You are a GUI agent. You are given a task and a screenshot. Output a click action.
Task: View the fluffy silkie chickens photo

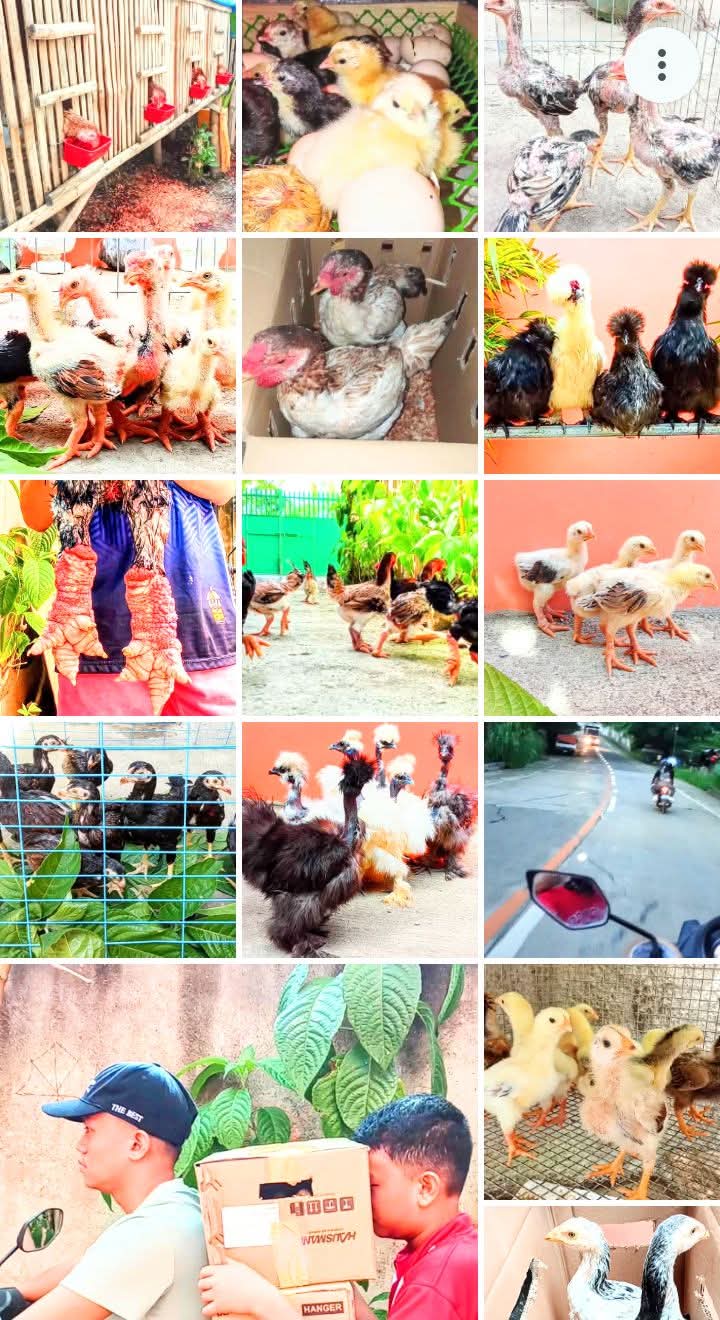(x=360, y=840)
